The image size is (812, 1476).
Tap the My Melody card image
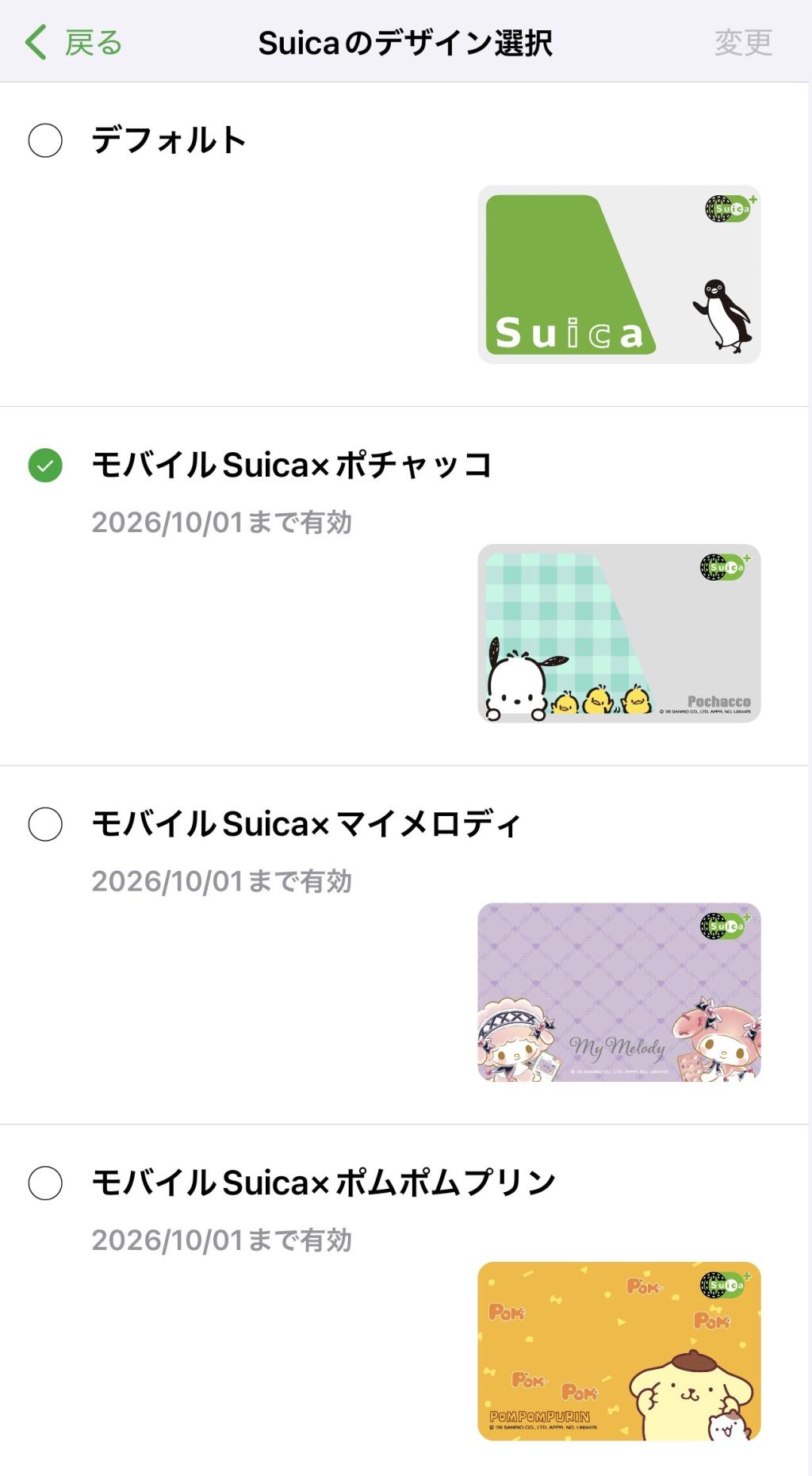point(619,991)
